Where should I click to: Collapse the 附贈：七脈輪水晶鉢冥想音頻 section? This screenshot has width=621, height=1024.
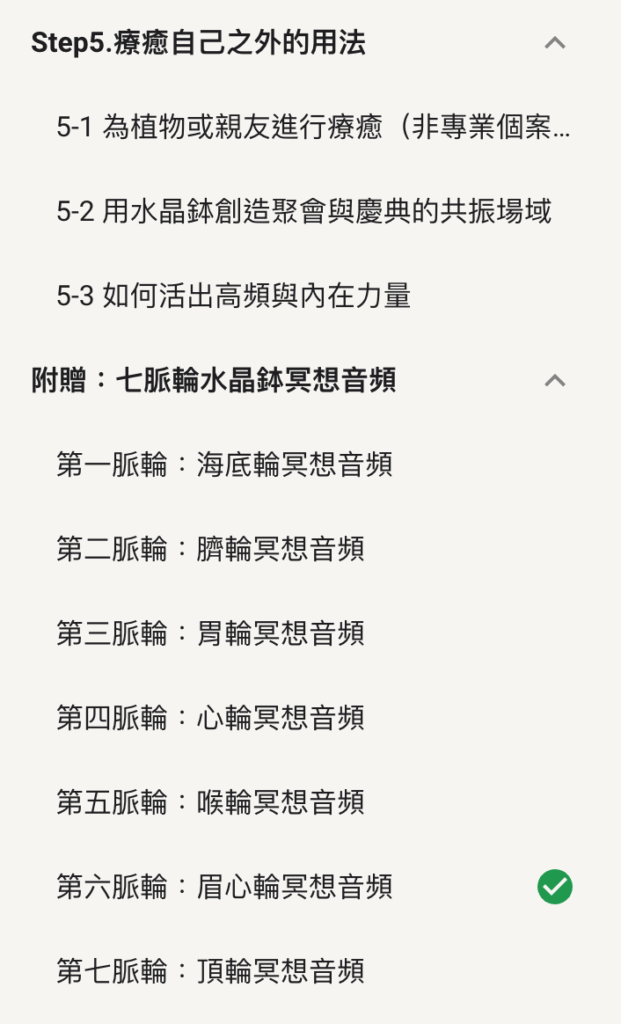[x=554, y=381]
